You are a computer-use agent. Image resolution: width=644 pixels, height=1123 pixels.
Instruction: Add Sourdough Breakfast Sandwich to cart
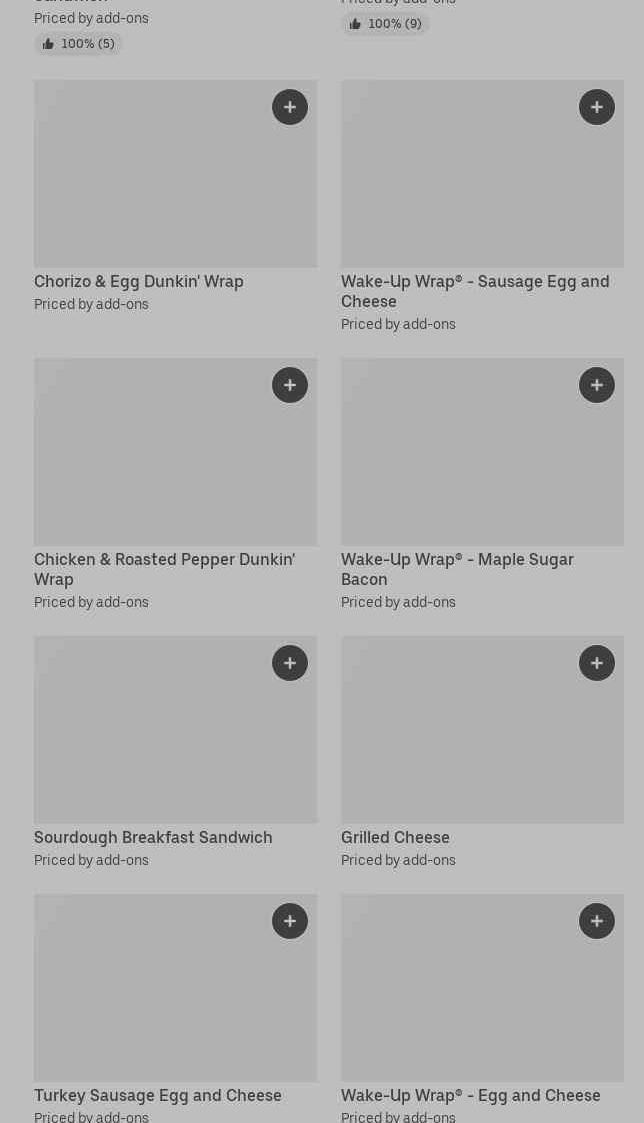290,663
